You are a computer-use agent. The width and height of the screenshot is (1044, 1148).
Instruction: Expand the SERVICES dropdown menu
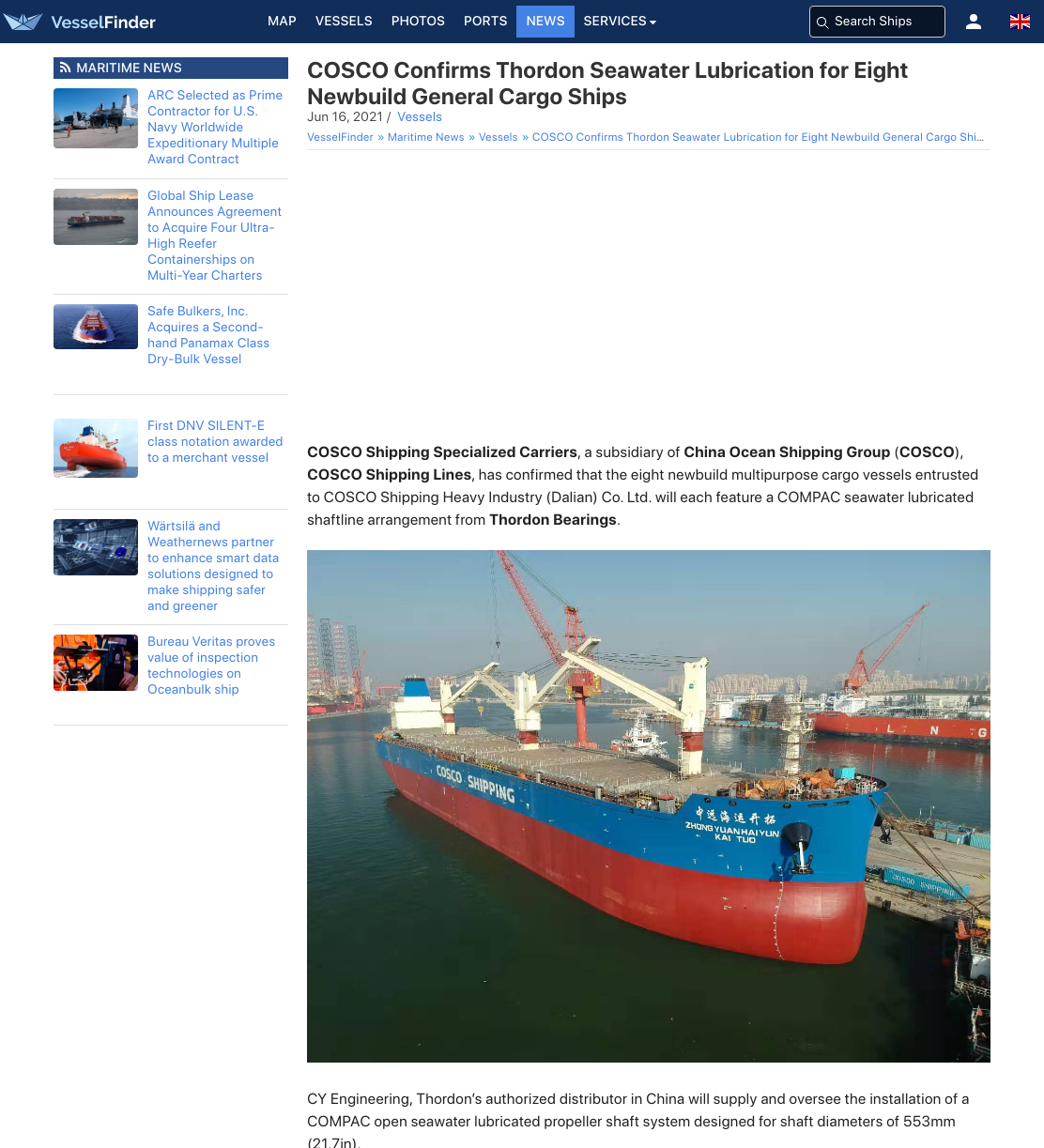click(x=620, y=21)
